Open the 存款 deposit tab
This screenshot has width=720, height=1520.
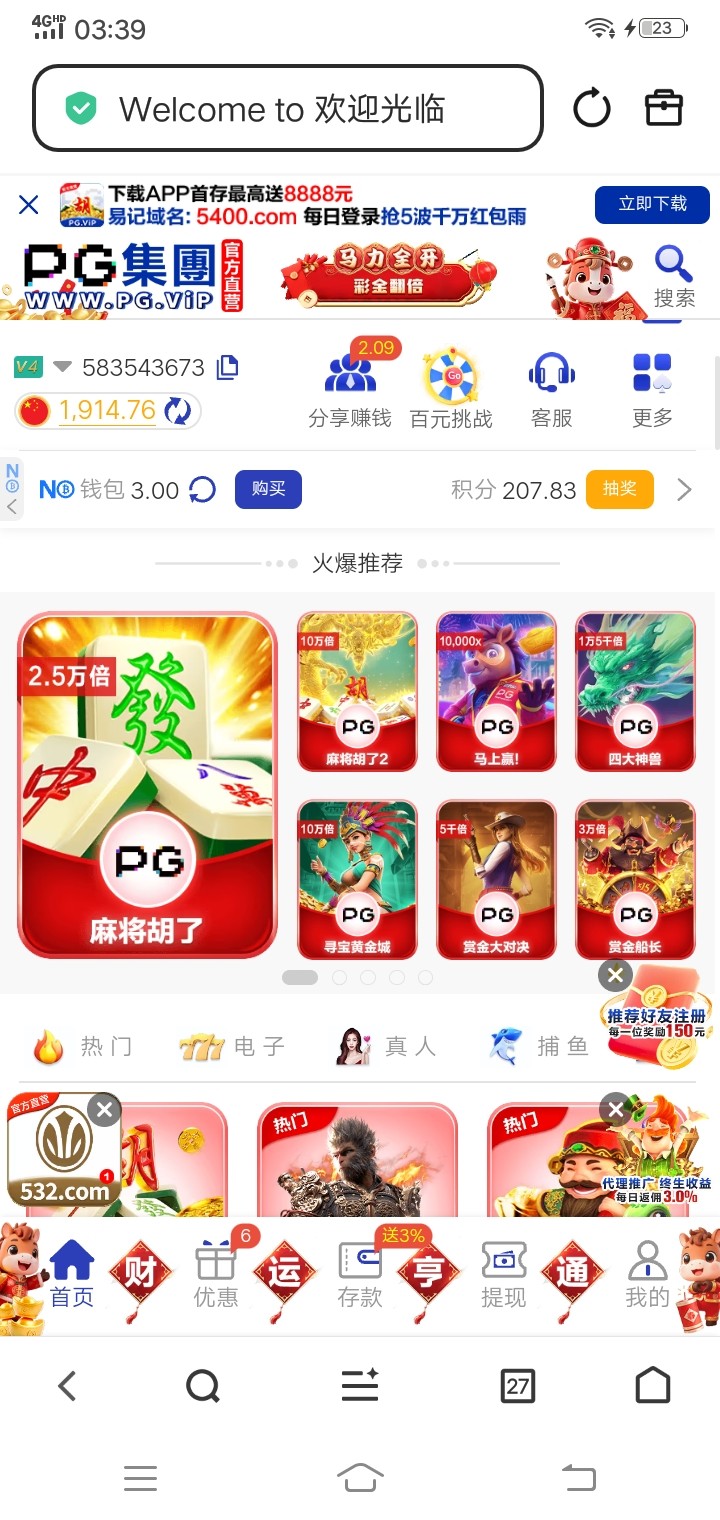(359, 1275)
